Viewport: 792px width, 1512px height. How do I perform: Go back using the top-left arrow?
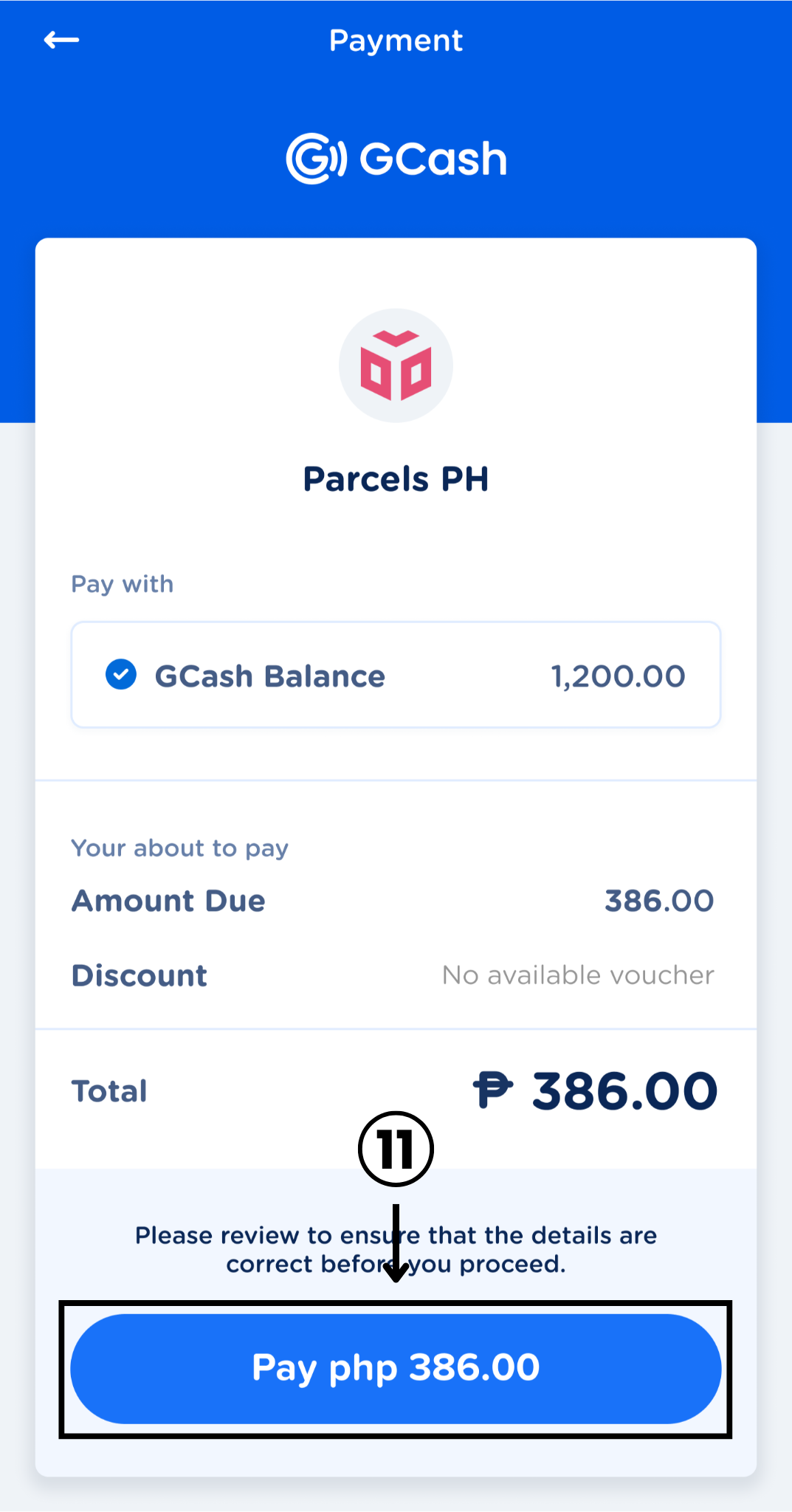point(61,40)
